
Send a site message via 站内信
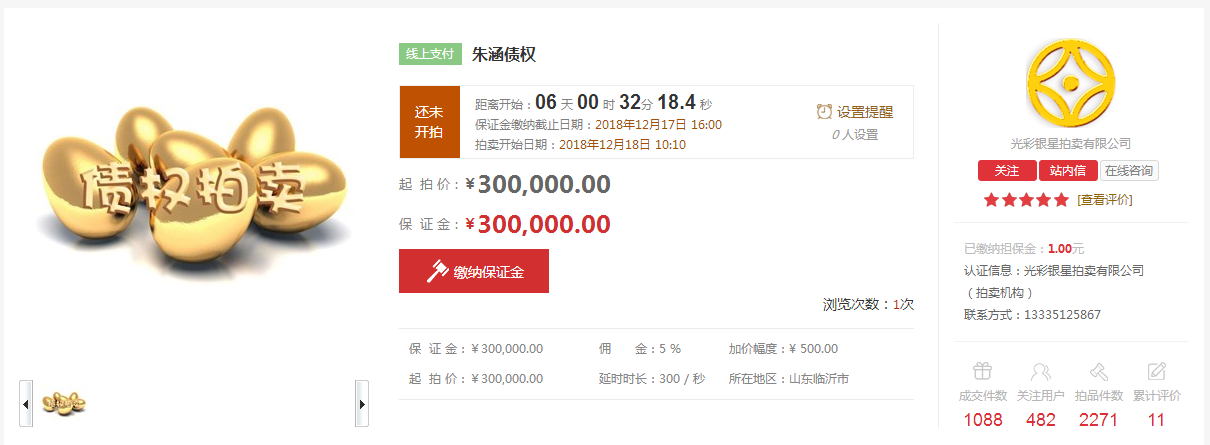tap(1068, 171)
